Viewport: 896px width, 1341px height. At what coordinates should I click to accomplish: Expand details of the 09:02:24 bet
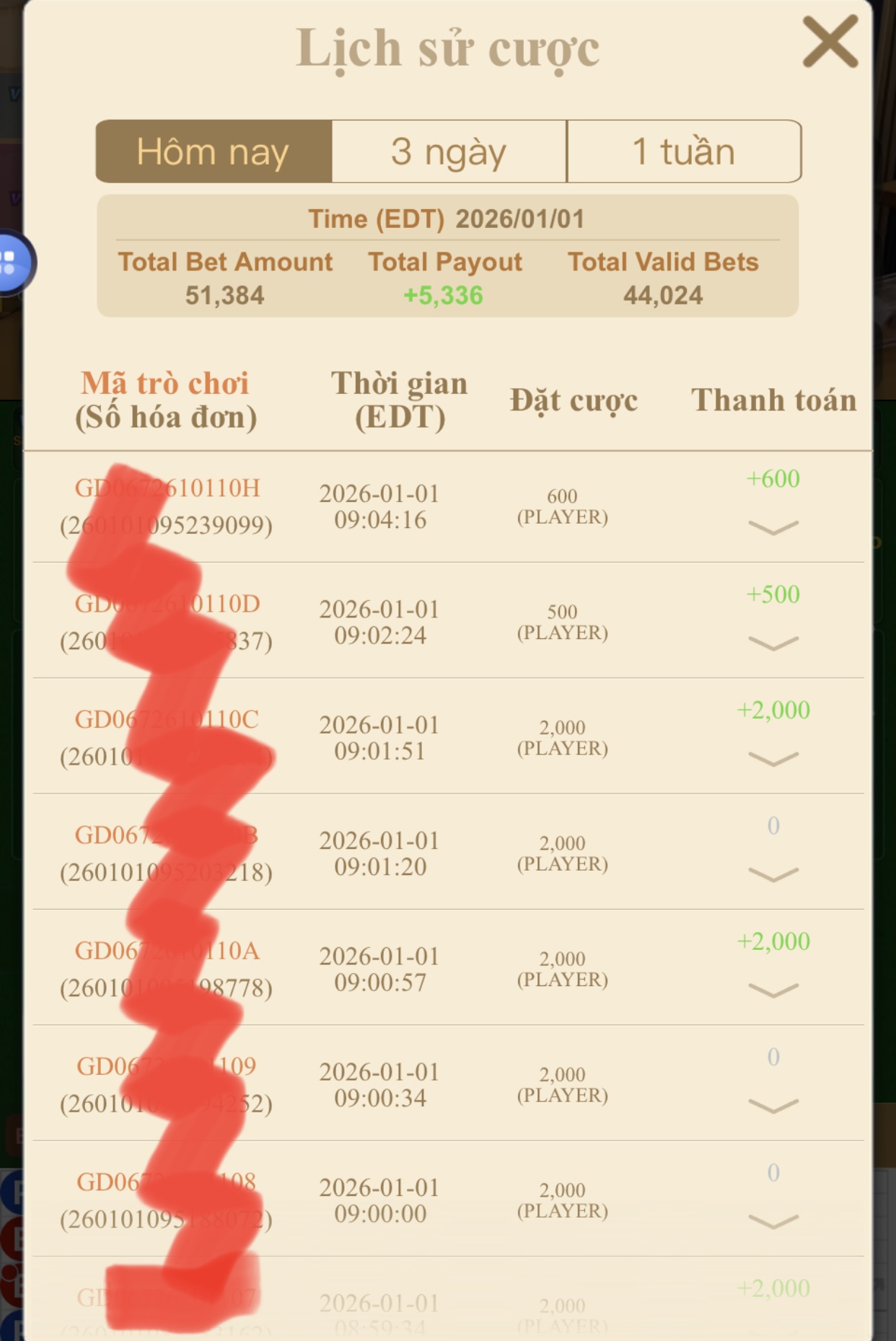(773, 643)
